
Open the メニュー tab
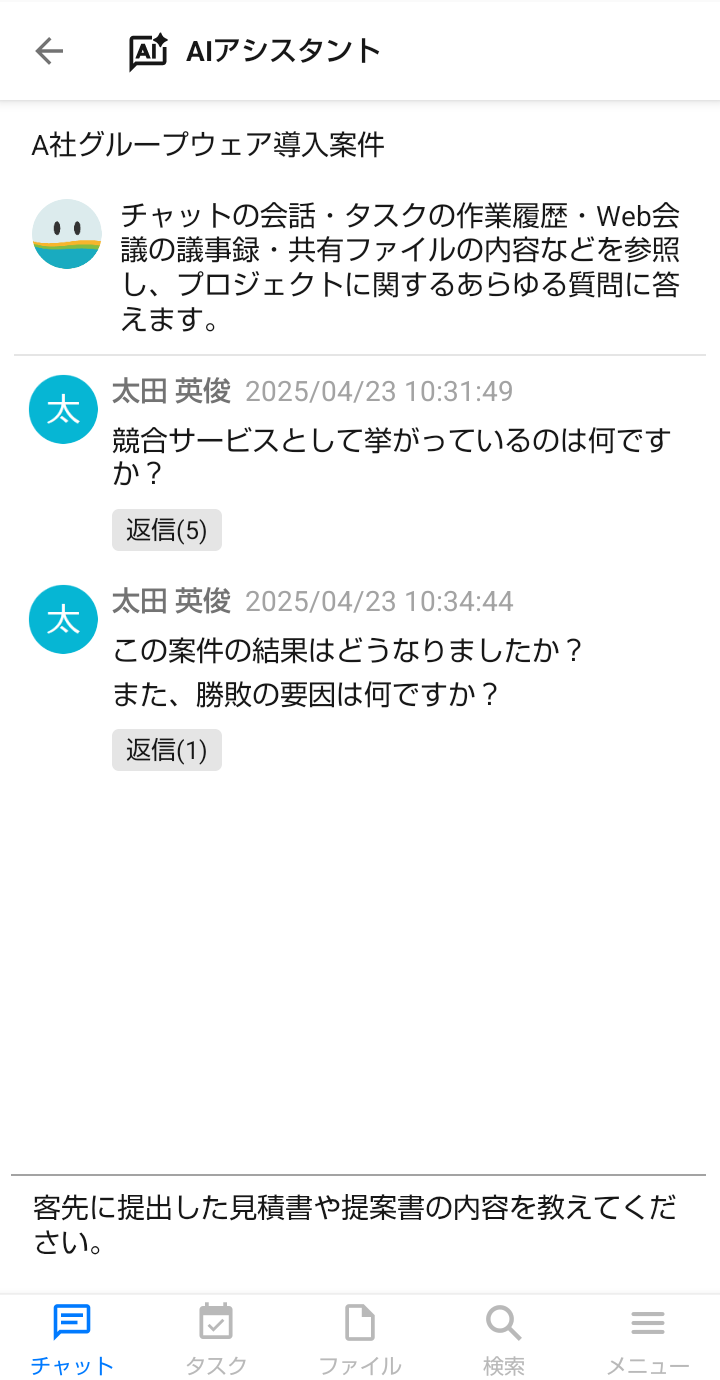[648, 1340]
